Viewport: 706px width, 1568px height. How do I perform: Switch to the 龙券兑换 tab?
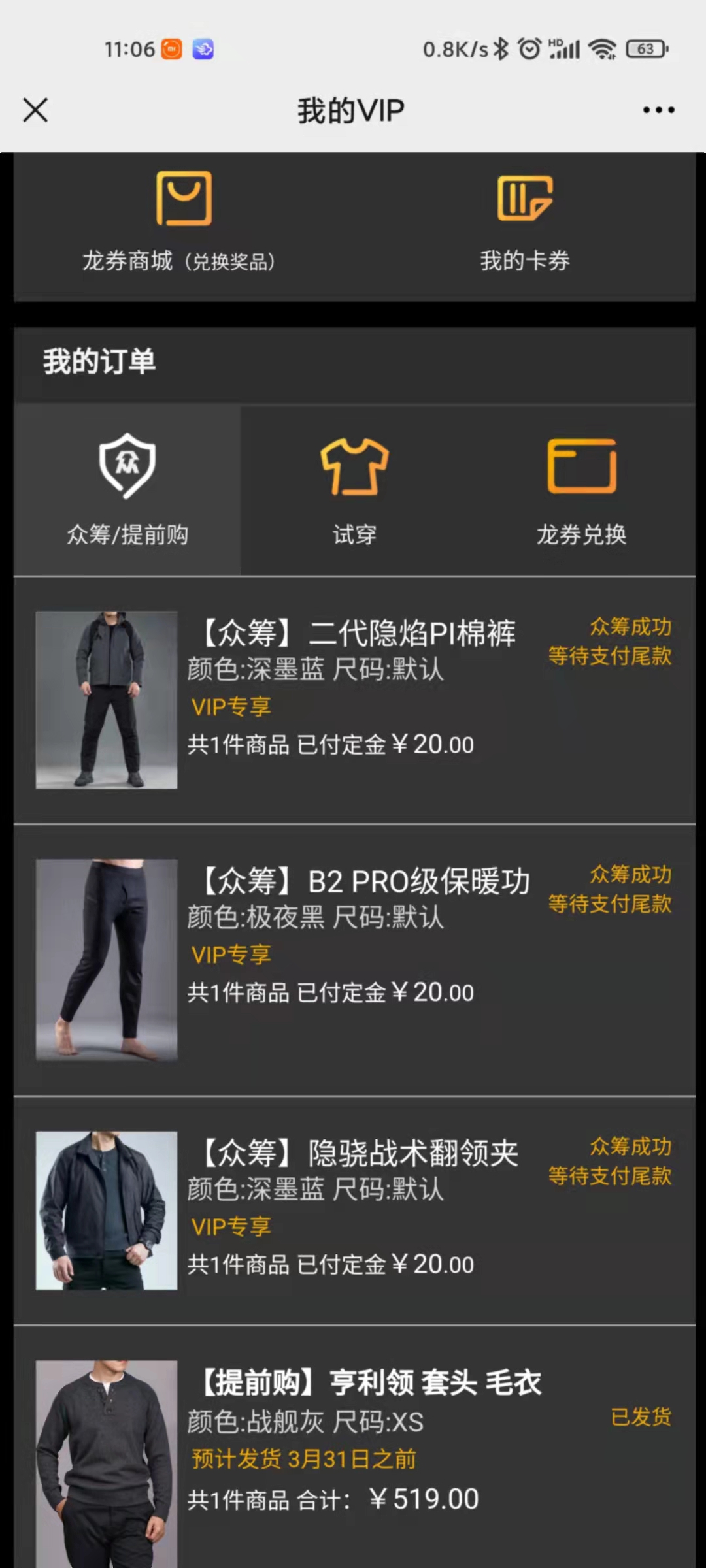pyautogui.click(x=581, y=490)
